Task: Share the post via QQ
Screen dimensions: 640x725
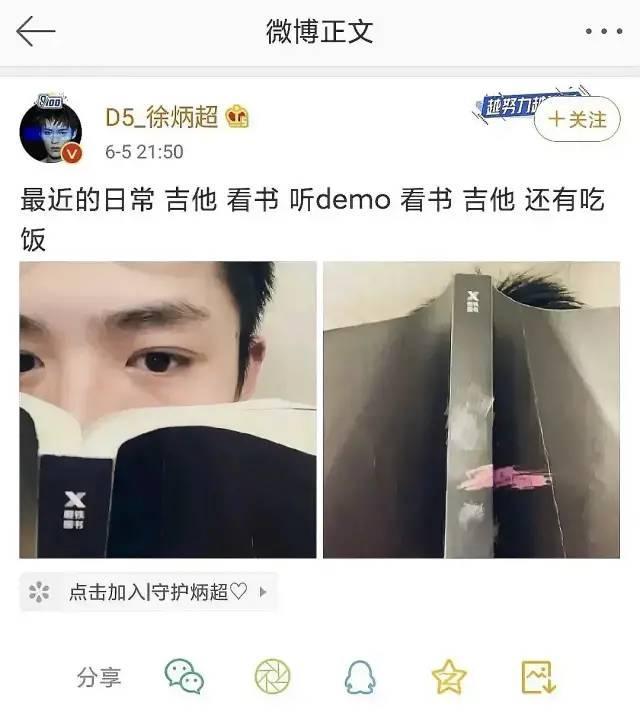Action: [360, 677]
